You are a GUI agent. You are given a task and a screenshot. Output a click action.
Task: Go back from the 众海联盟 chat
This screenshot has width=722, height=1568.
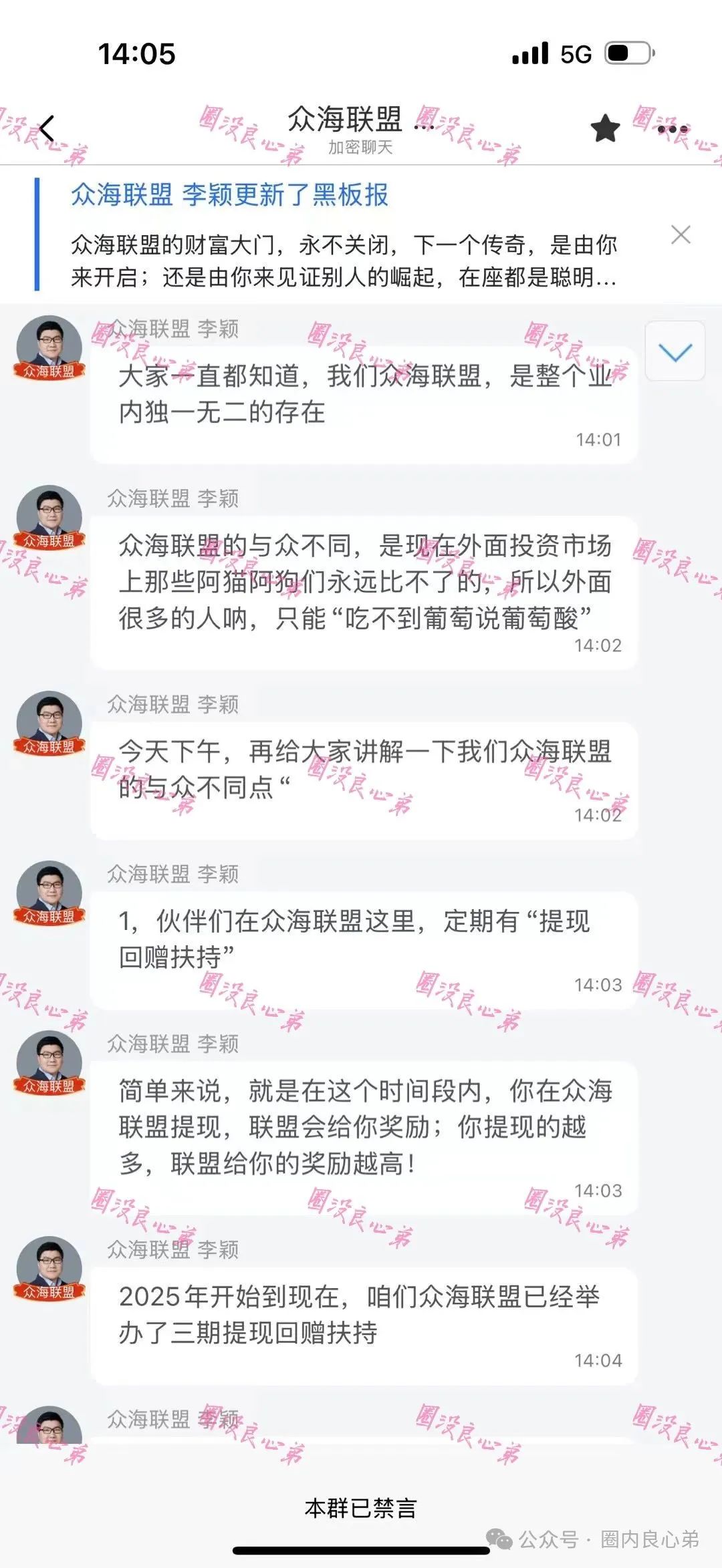47,128
